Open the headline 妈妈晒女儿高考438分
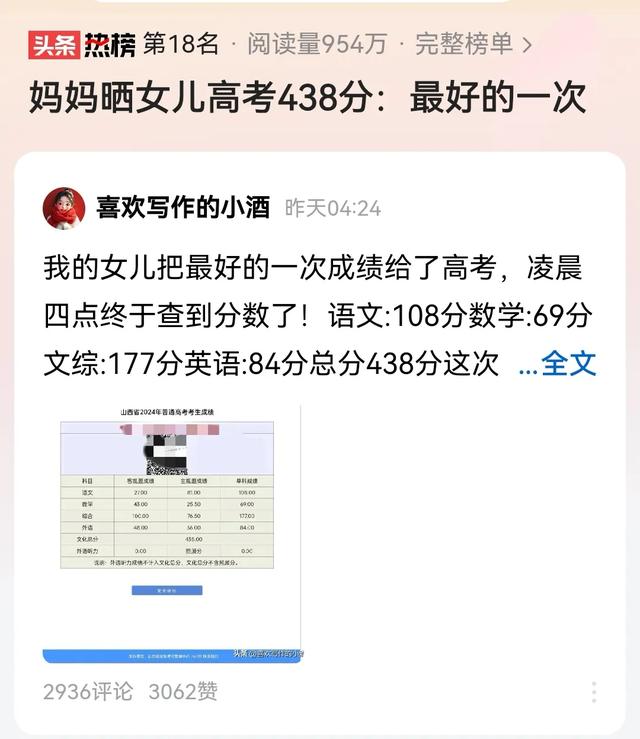 click(x=306, y=100)
